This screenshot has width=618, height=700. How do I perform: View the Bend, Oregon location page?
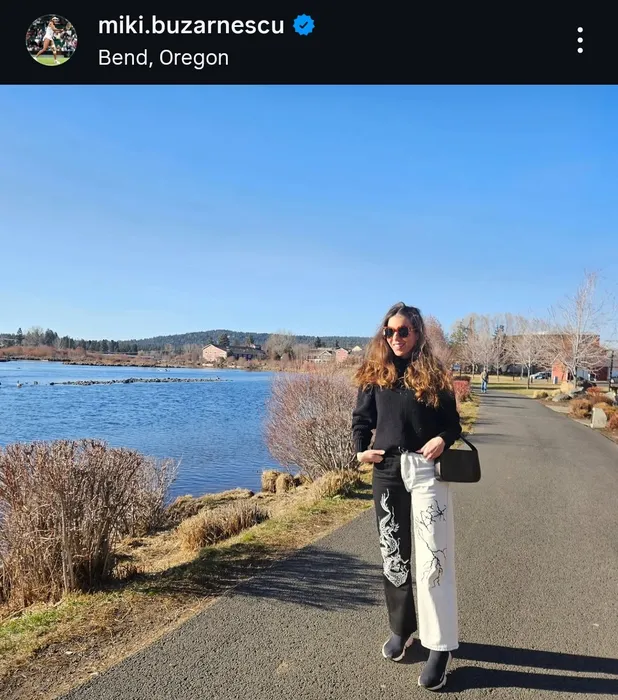(x=163, y=58)
